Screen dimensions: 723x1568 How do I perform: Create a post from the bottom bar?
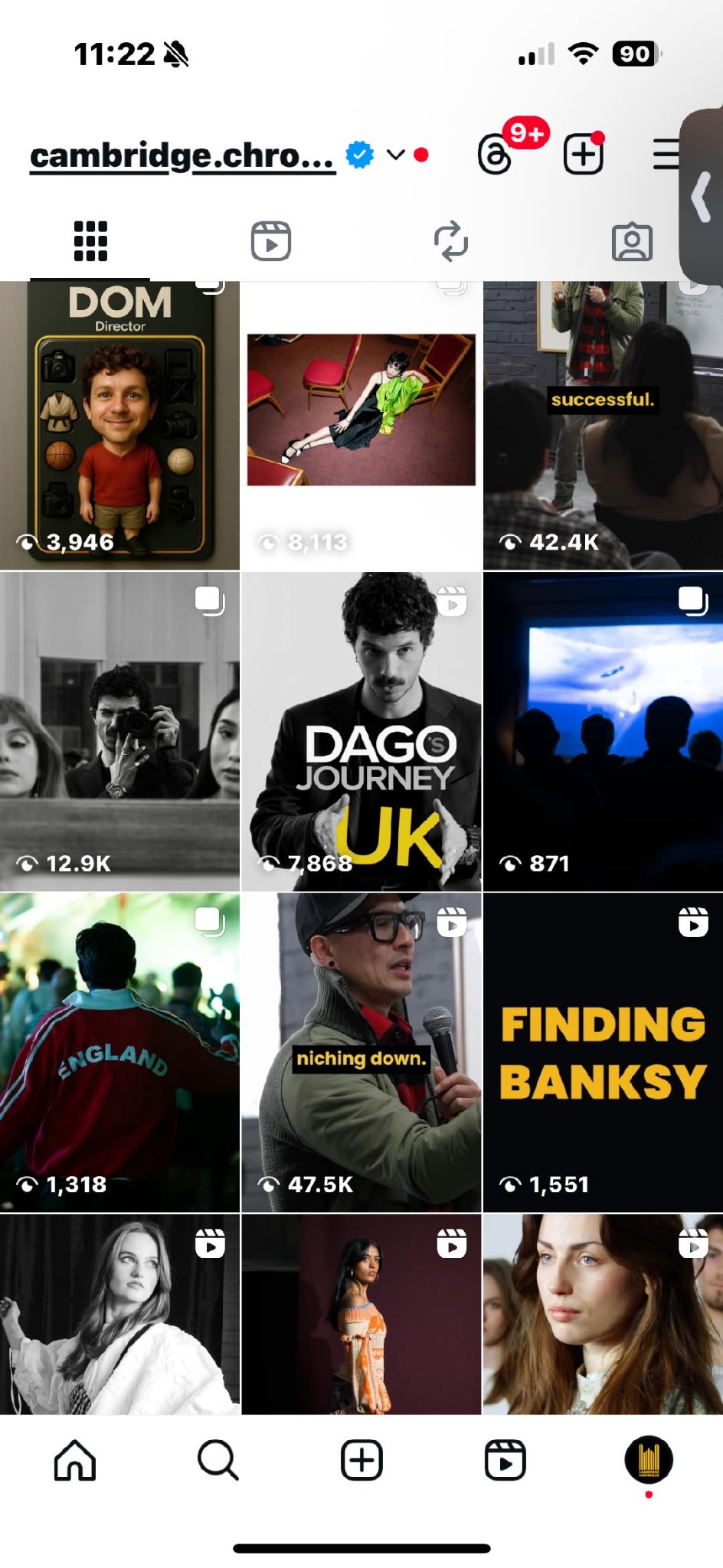click(x=361, y=1460)
